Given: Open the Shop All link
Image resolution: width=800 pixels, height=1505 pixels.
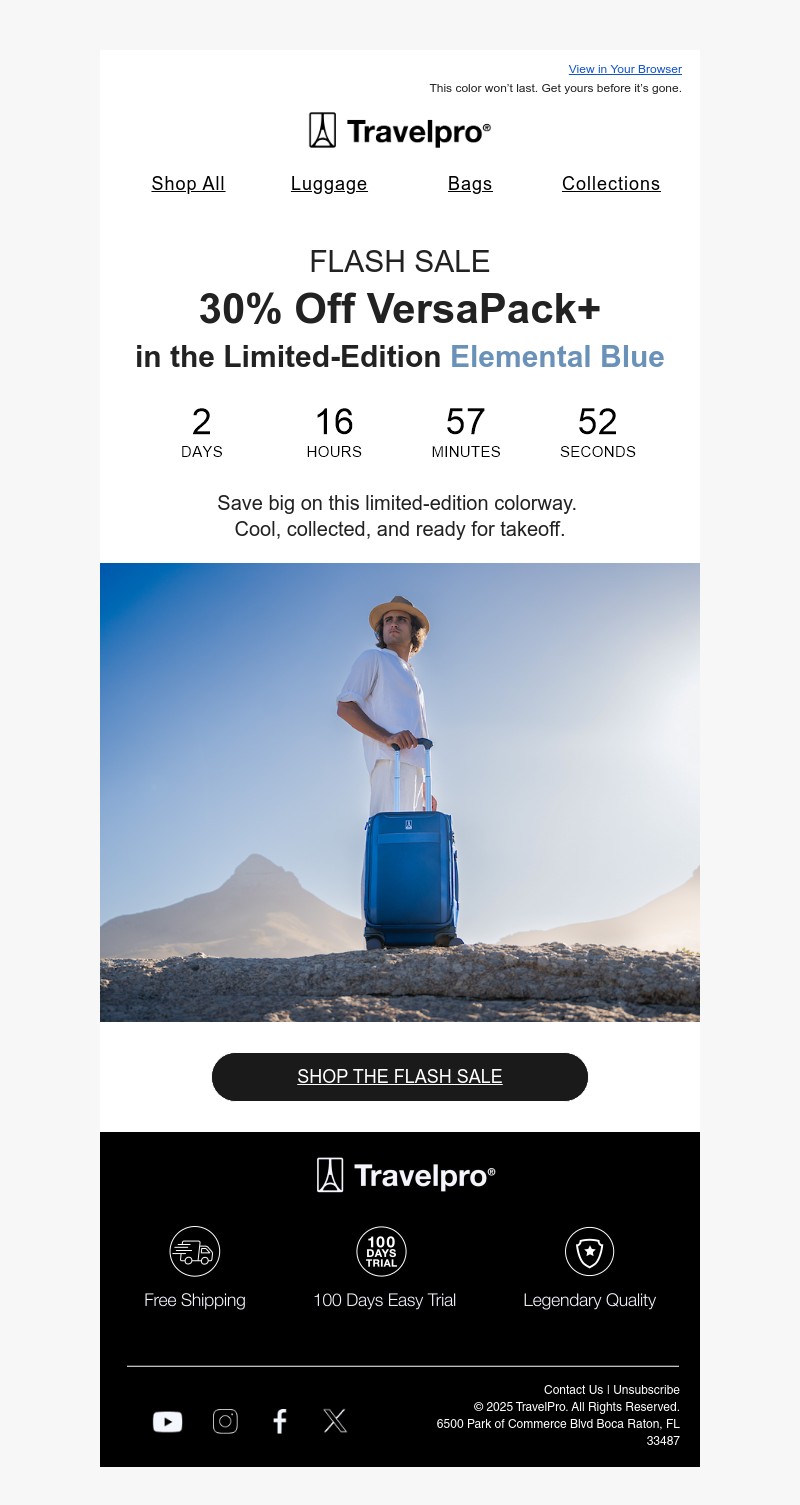Looking at the screenshot, I should pos(188,184).
